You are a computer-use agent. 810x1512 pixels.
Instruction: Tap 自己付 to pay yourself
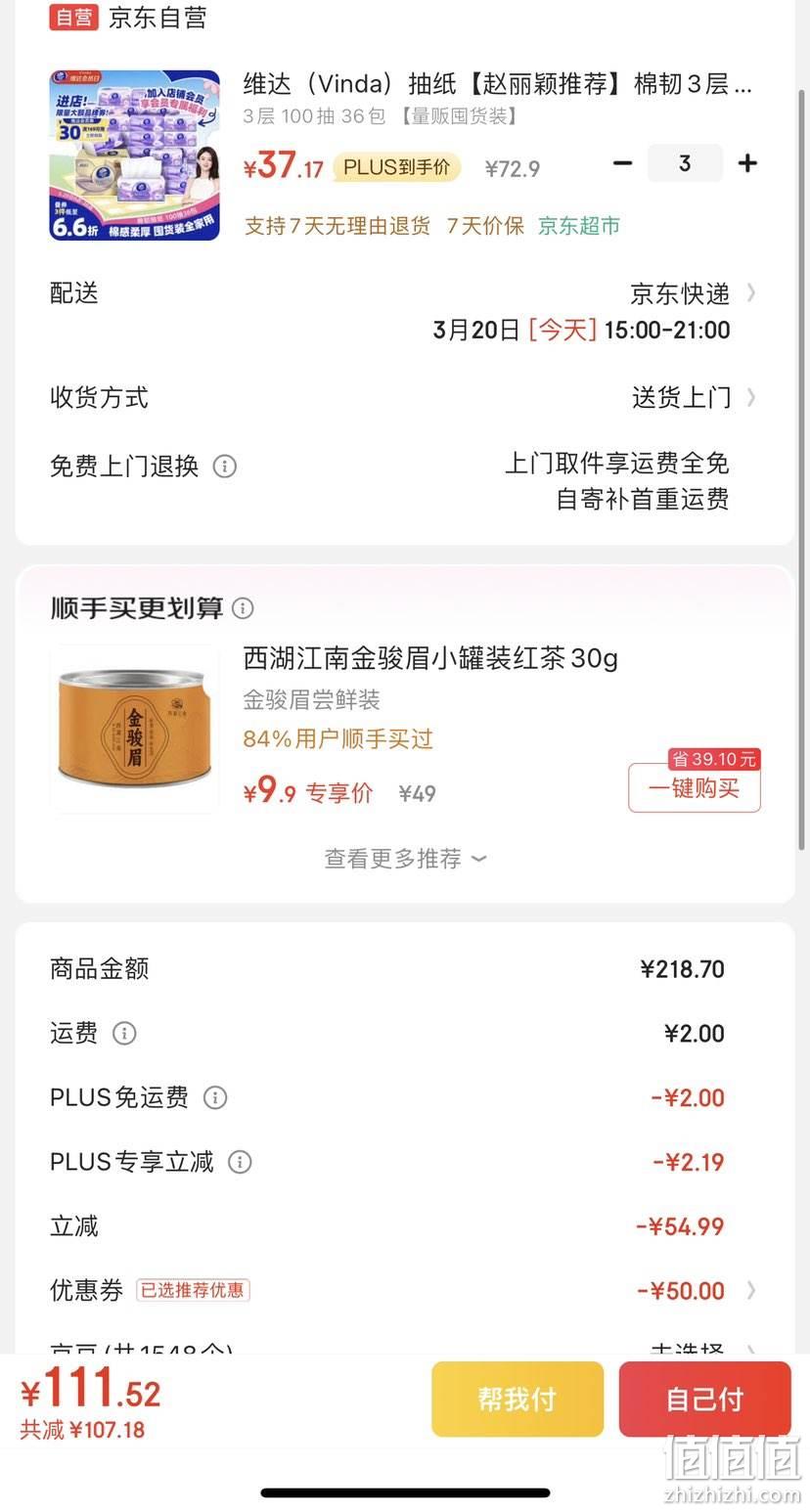(704, 1399)
